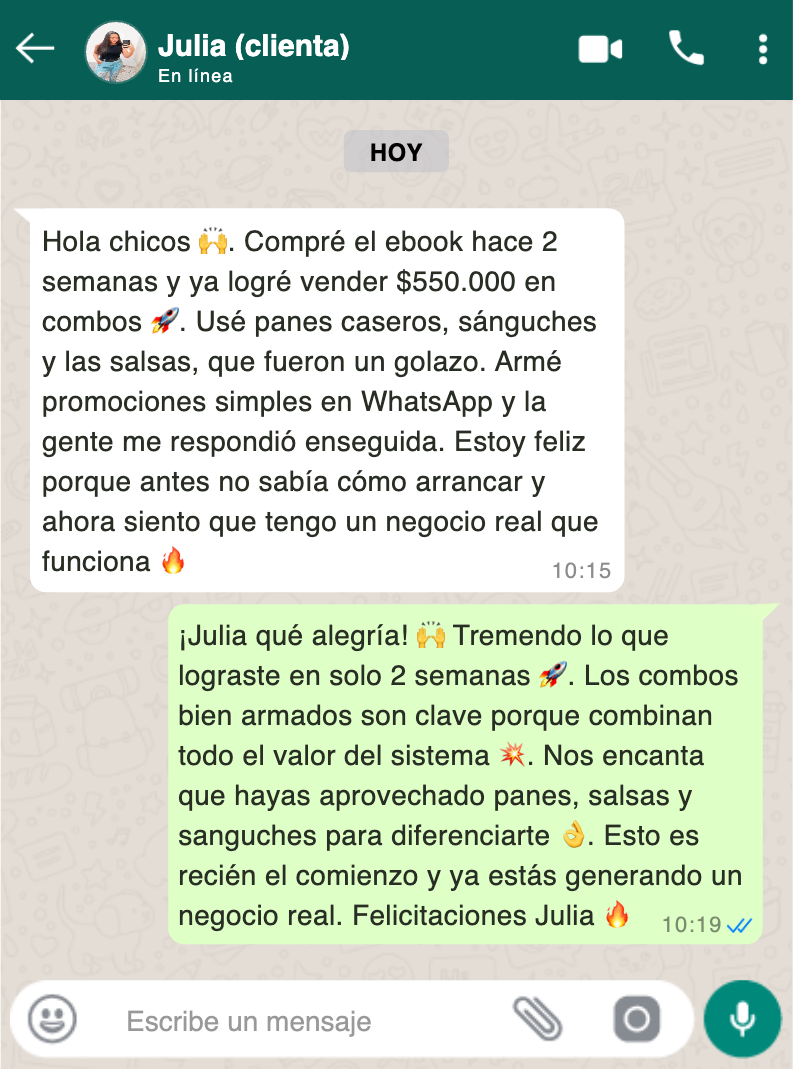Viewport: 794px width, 1070px height.
Task: Open Julia's profile picture
Action: (x=116, y=51)
